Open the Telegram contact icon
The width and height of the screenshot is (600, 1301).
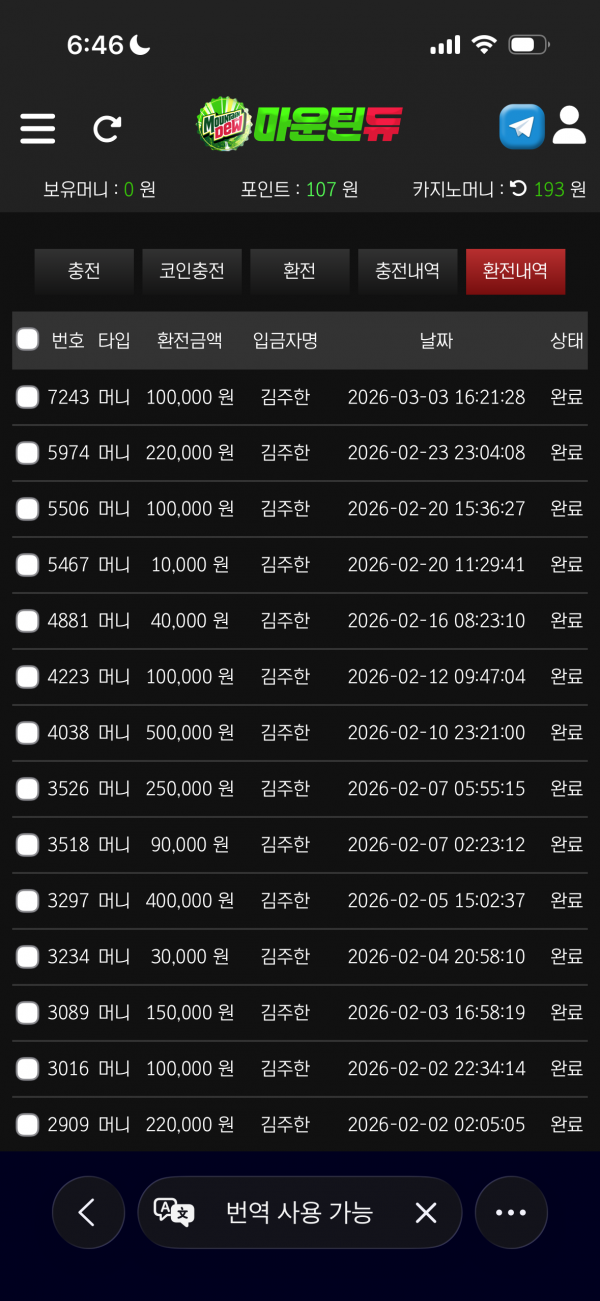click(x=521, y=127)
